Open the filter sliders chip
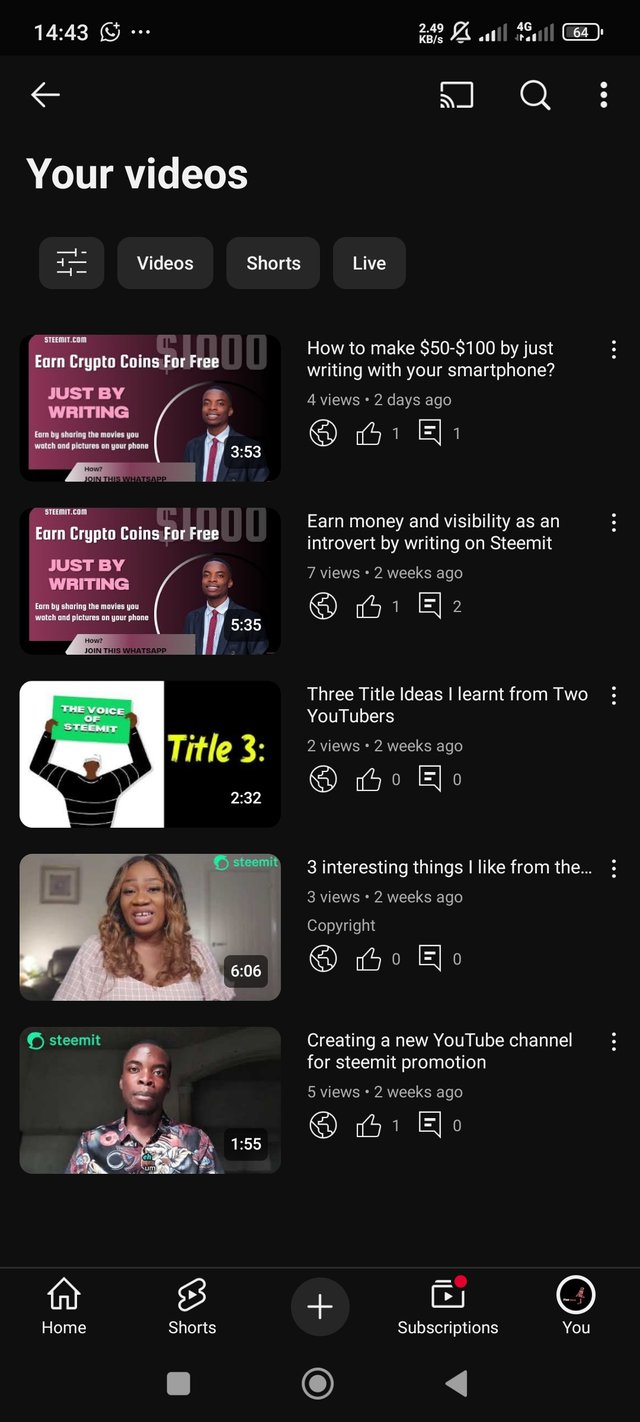The height and width of the screenshot is (1422, 640). tap(71, 263)
